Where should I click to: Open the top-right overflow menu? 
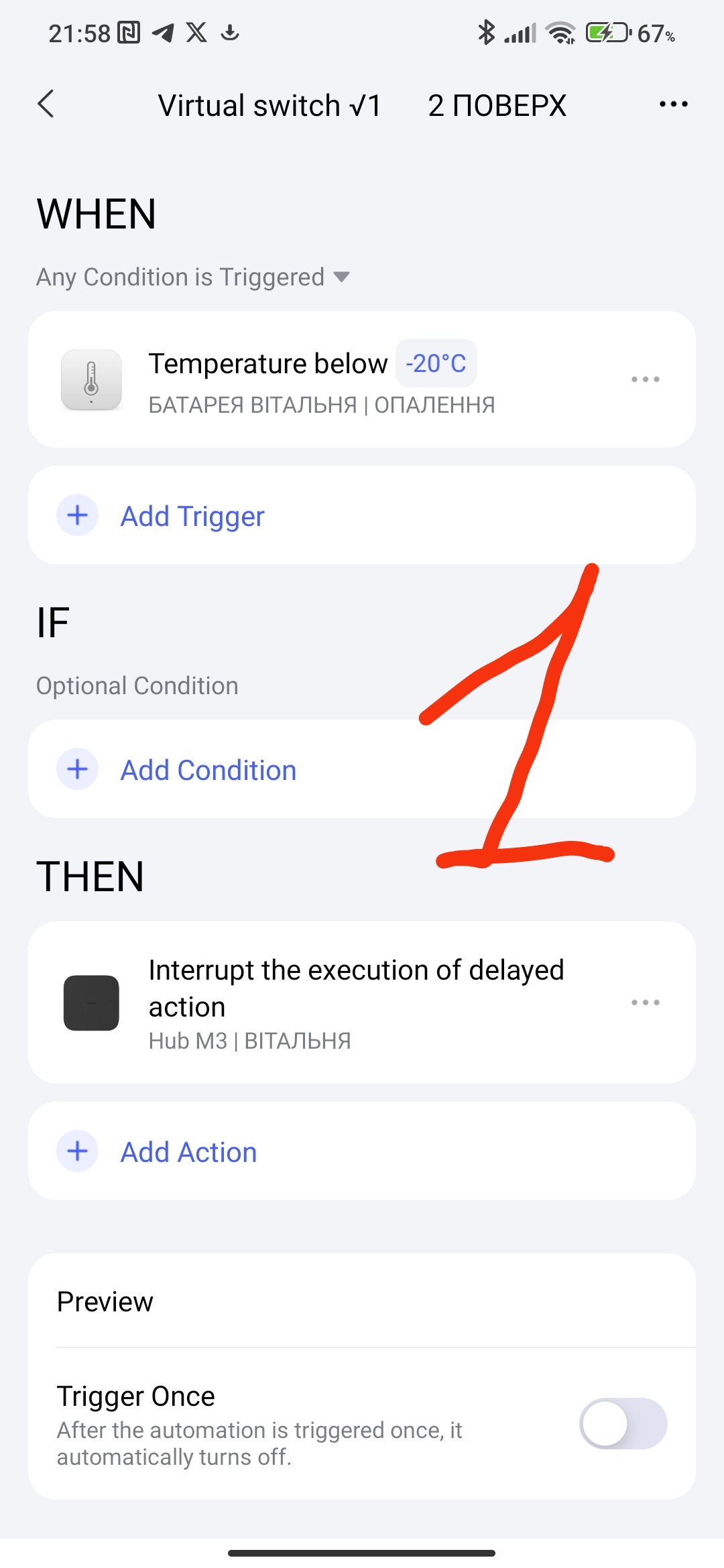pos(673,105)
